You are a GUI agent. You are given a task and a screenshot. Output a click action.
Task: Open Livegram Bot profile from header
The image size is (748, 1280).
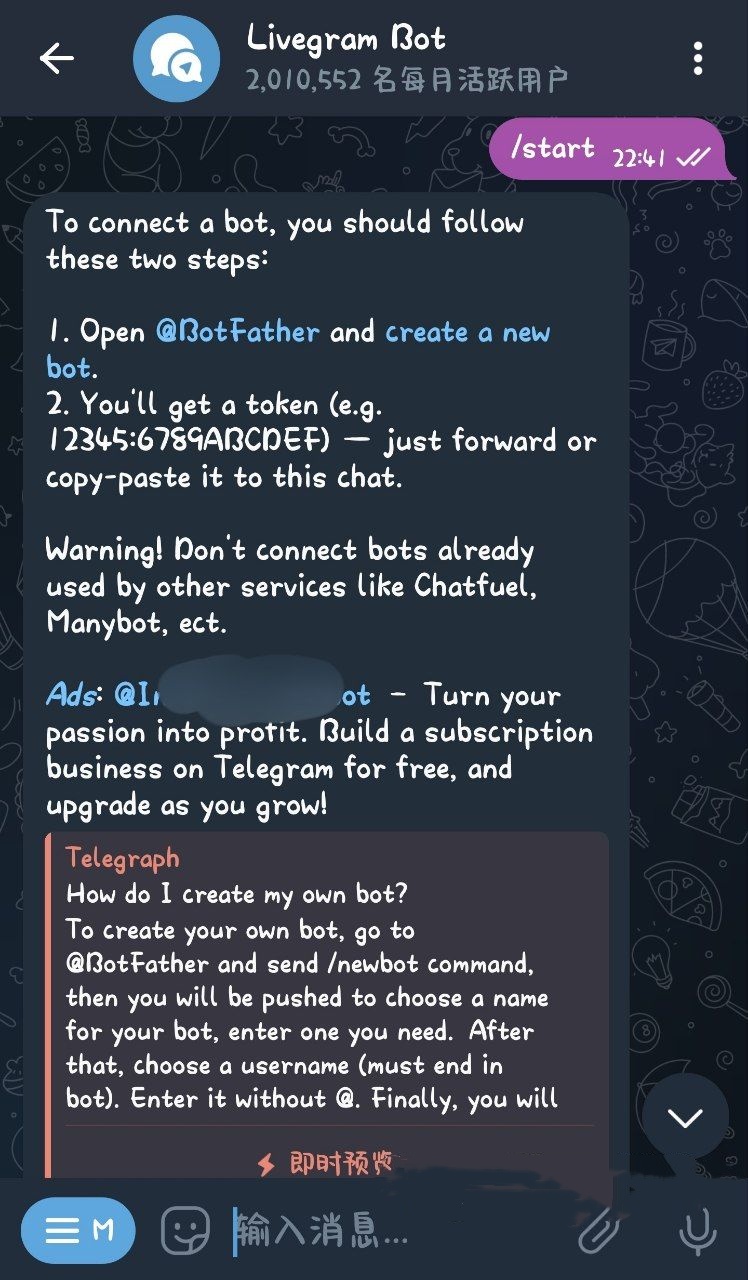pyautogui.click(x=345, y=58)
